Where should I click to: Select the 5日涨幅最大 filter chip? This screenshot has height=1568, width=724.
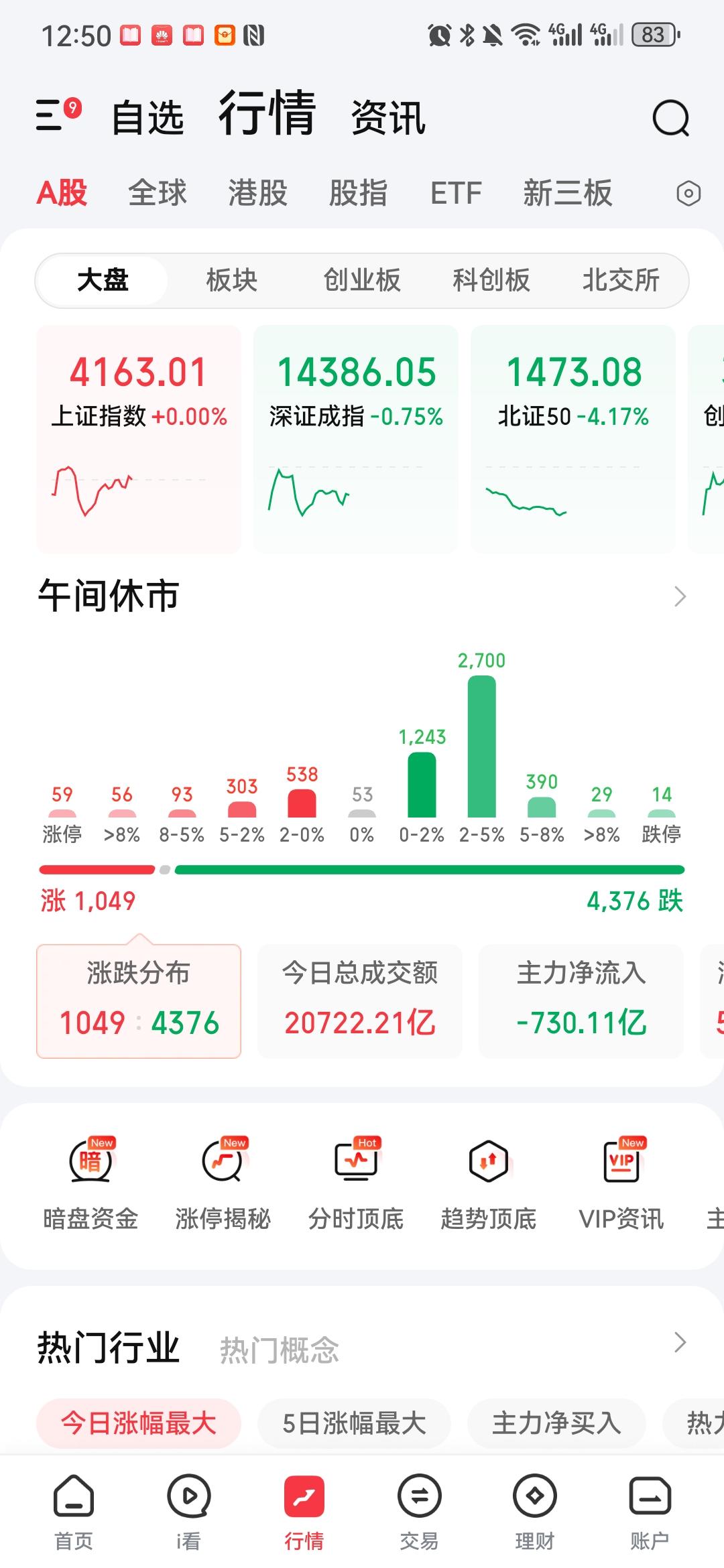click(354, 1425)
